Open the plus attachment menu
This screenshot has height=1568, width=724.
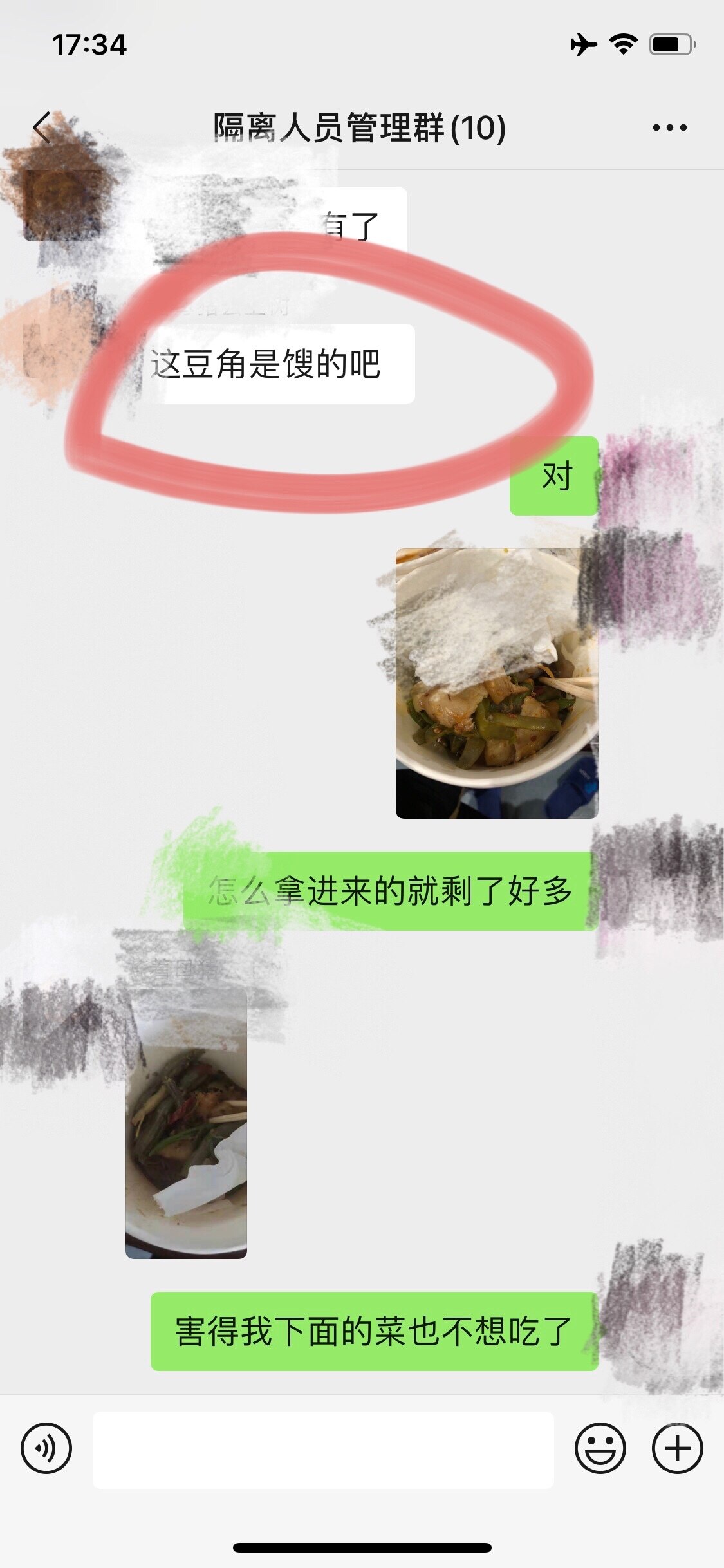[x=678, y=1448]
